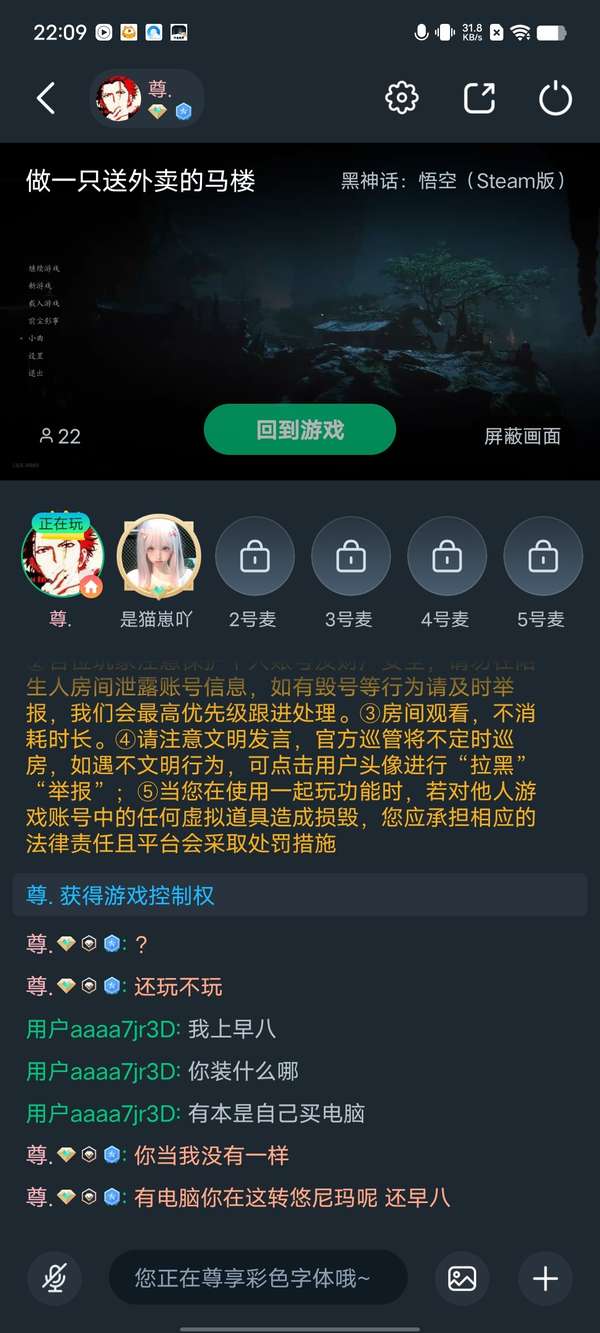Tap locked 3号麦 seat
This screenshot has width=600, height=1333.
pyautogui.click(x=350, y=557)
